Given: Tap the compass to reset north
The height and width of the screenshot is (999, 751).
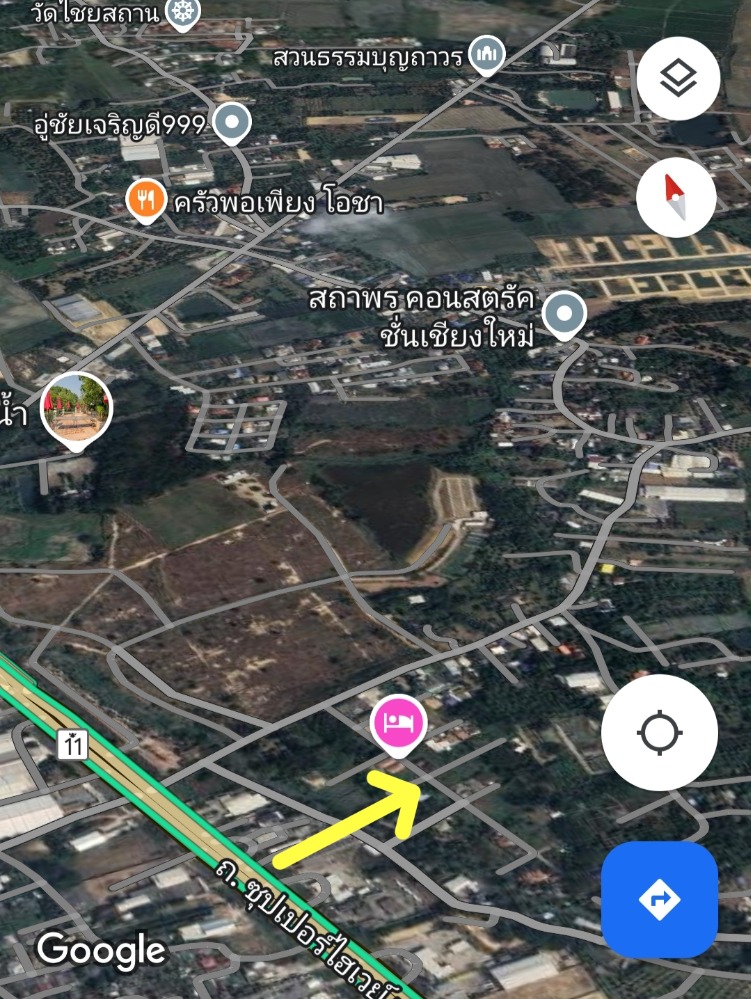Looking at the screenshot, I should click(676, 197).
